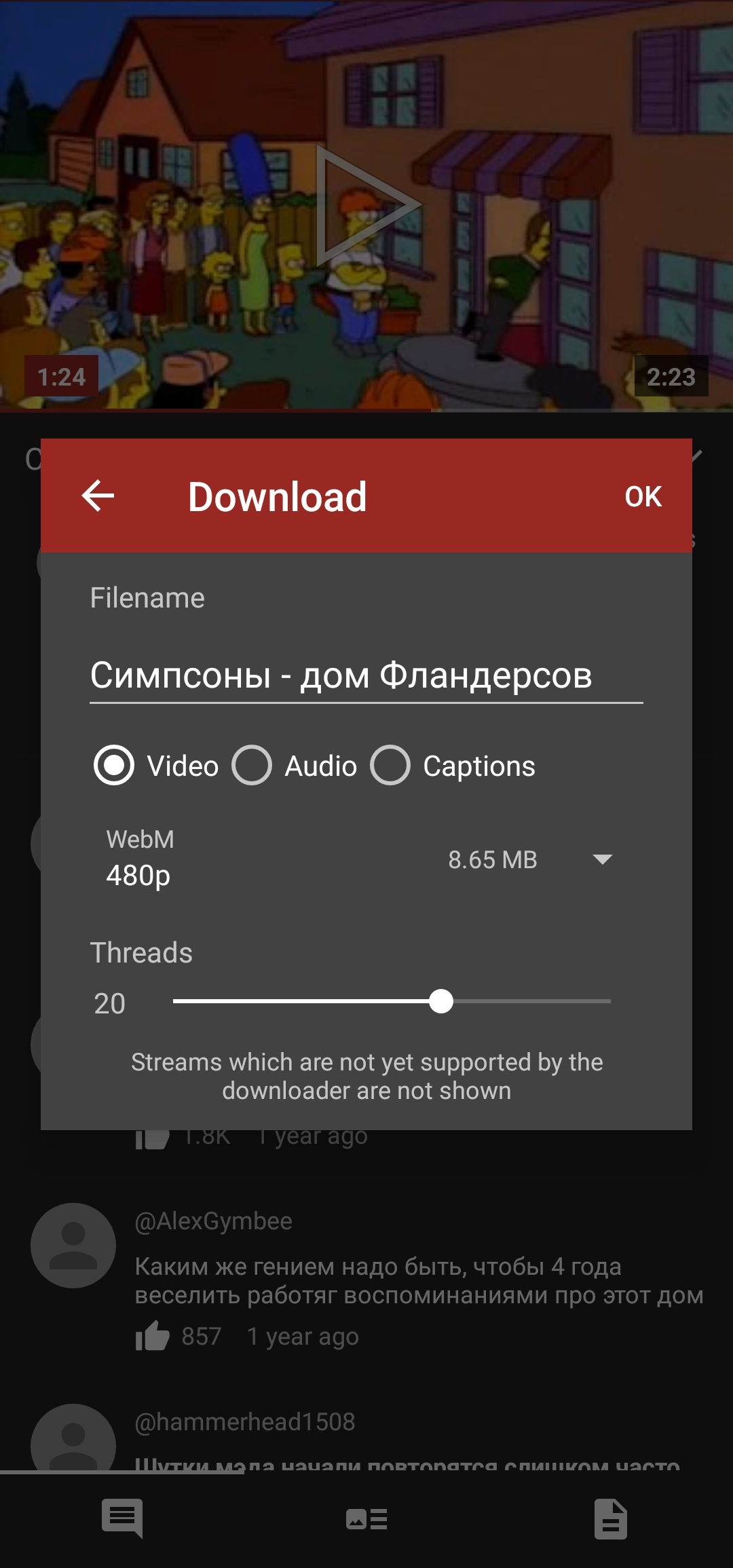This screenshot has height=1568, width=733.
Task: Select the Audio radio option
Action: tap(252, 766)
